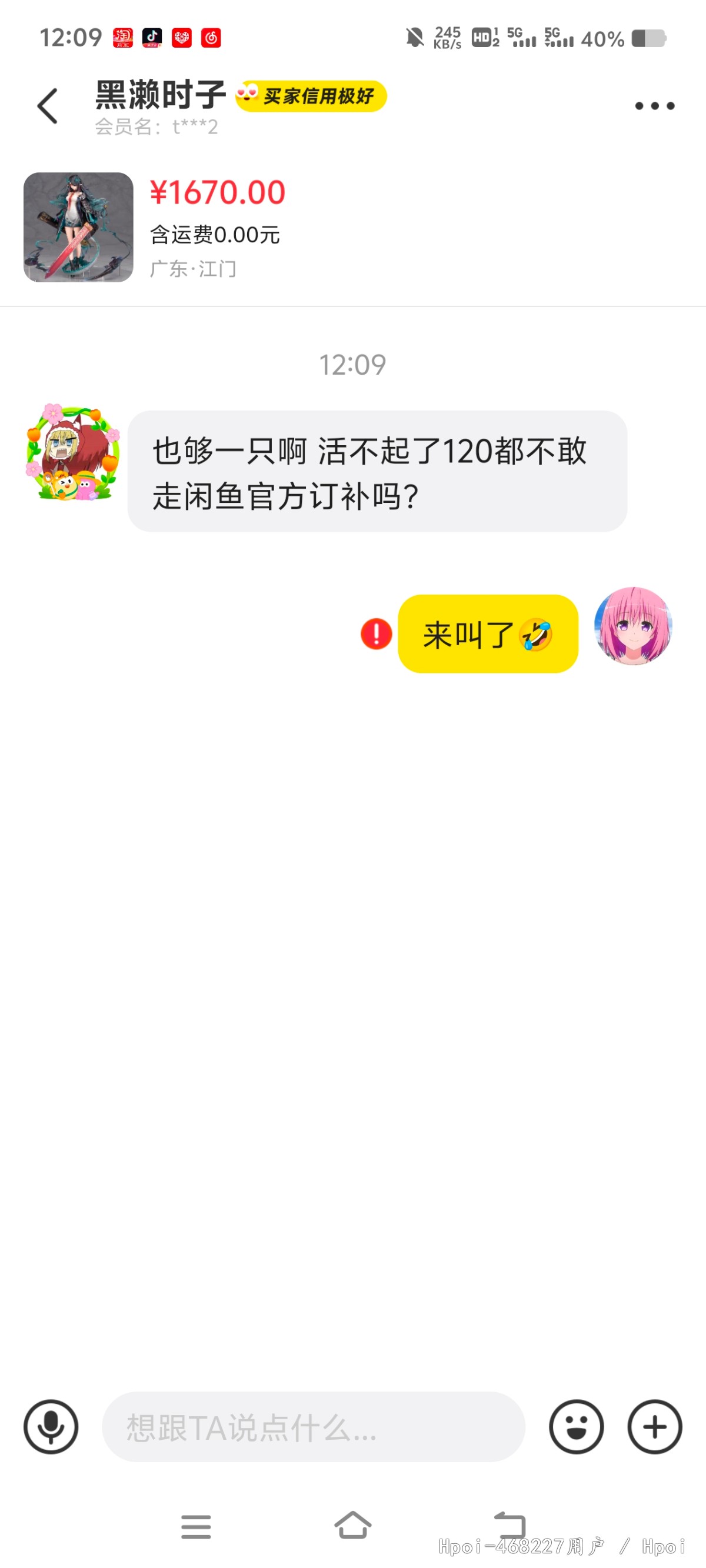The image size is (706, 1568).
Task: Open the system recent apps menu
Action: (x=195, y=1527)
